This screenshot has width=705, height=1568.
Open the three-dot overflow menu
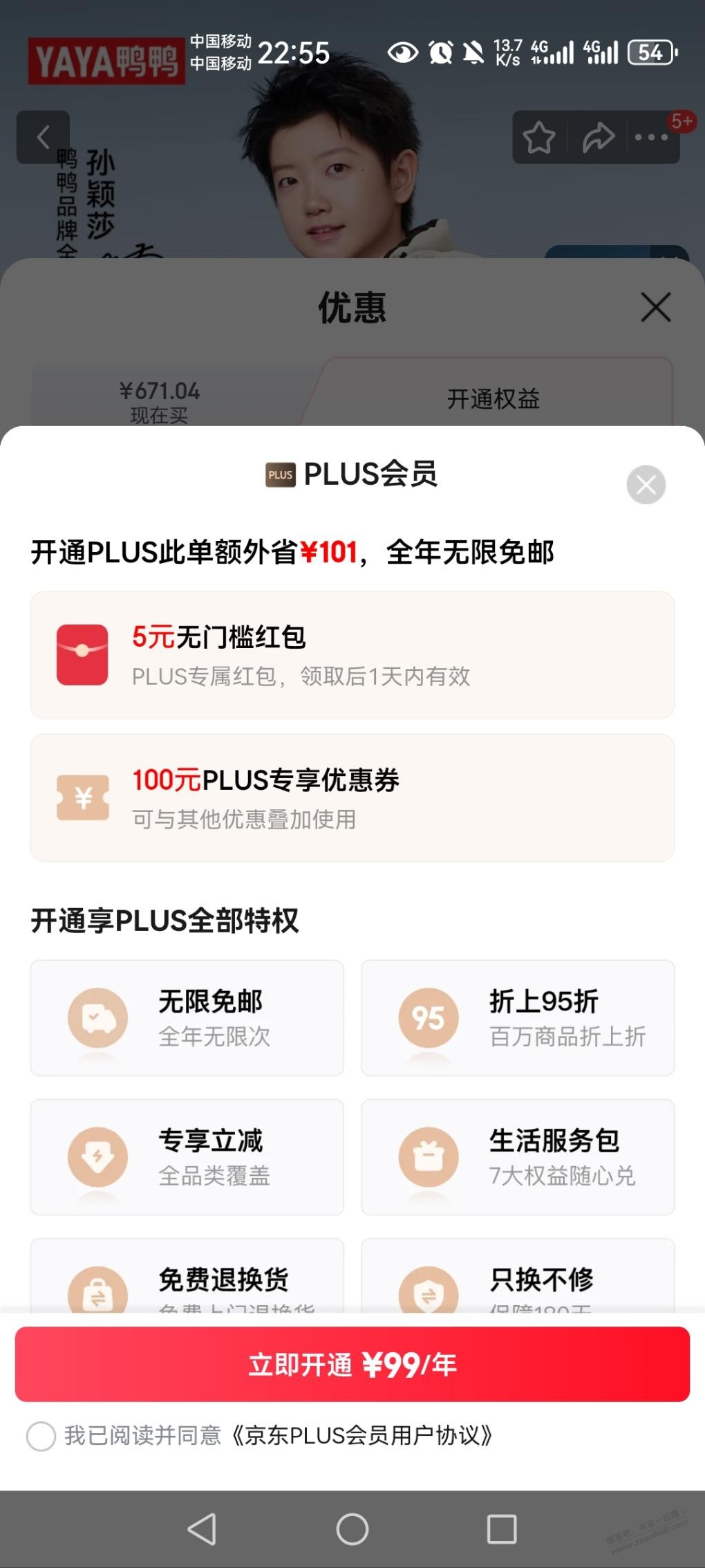[651, 137]
